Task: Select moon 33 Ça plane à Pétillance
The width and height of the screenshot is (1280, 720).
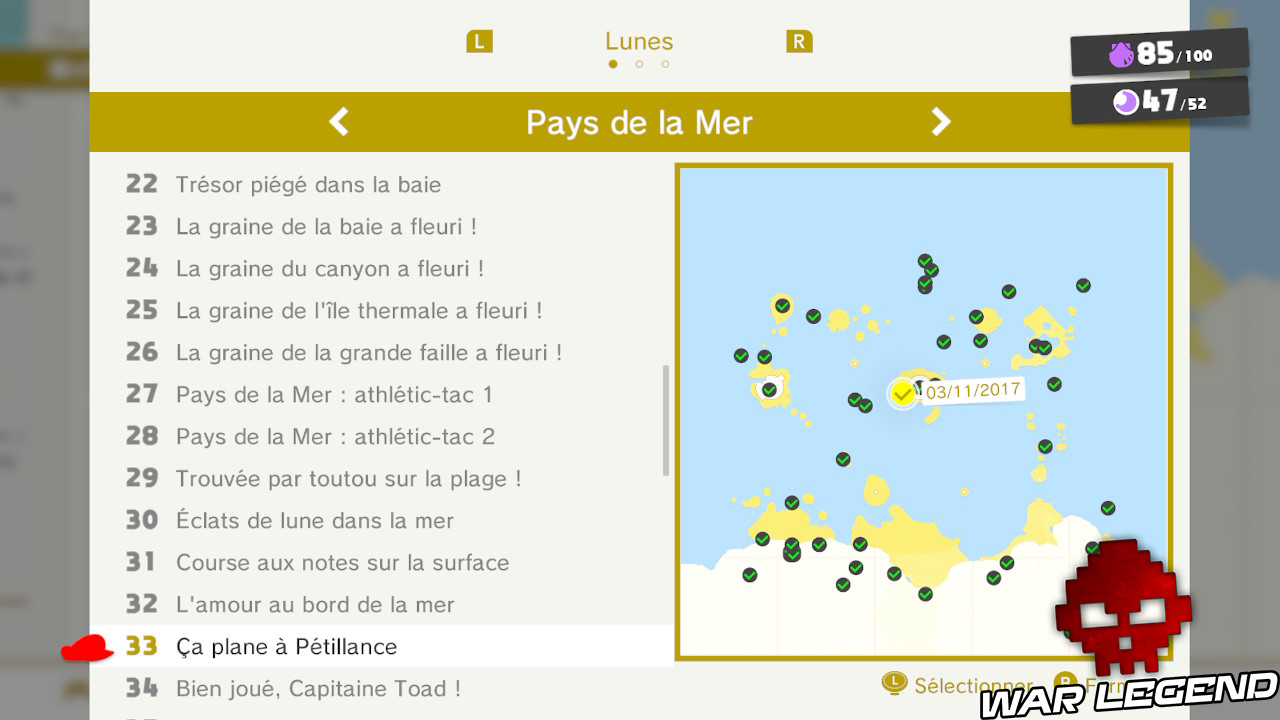Action: tap(286, 646)
